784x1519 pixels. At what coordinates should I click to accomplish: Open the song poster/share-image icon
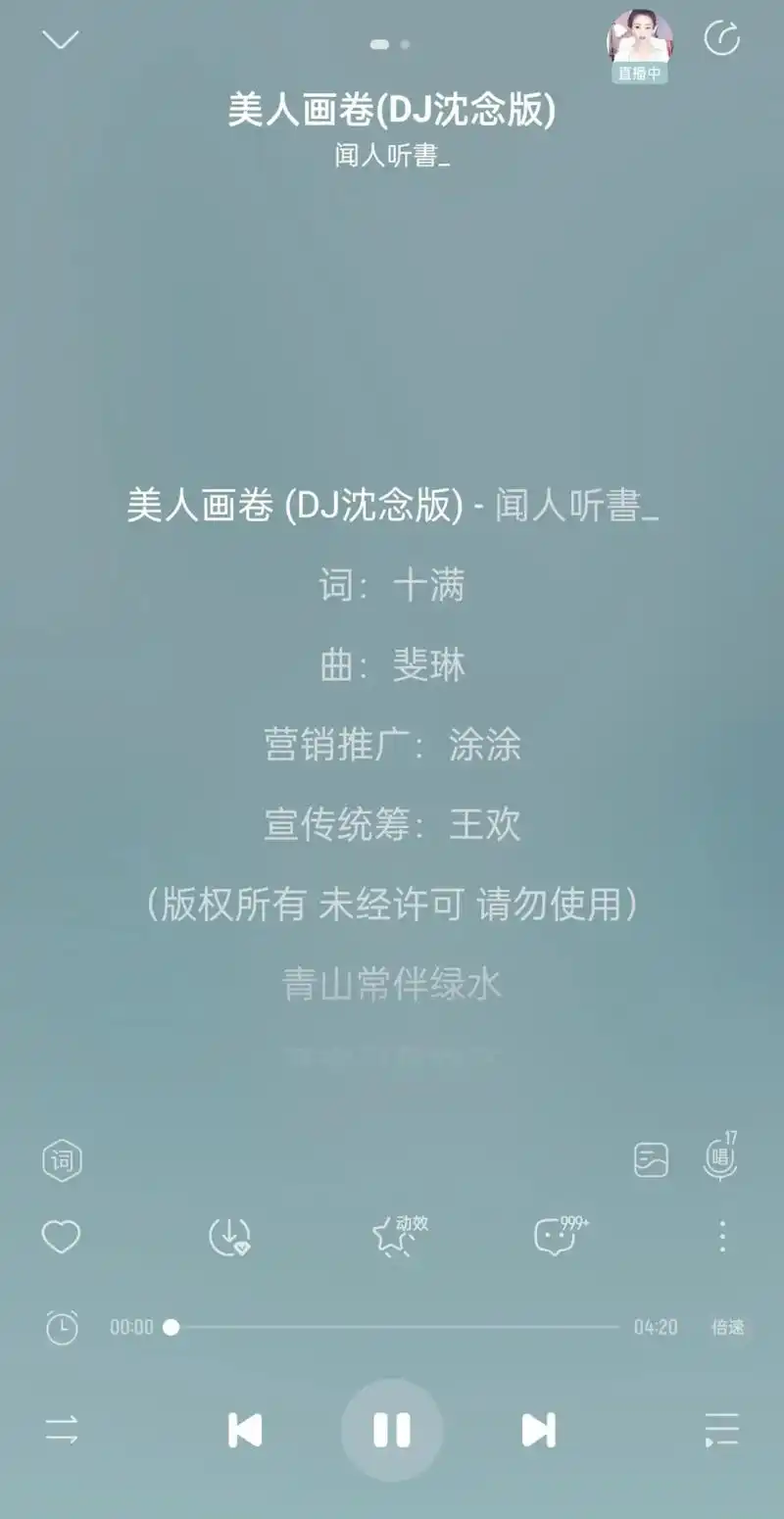pos(652,1159)
